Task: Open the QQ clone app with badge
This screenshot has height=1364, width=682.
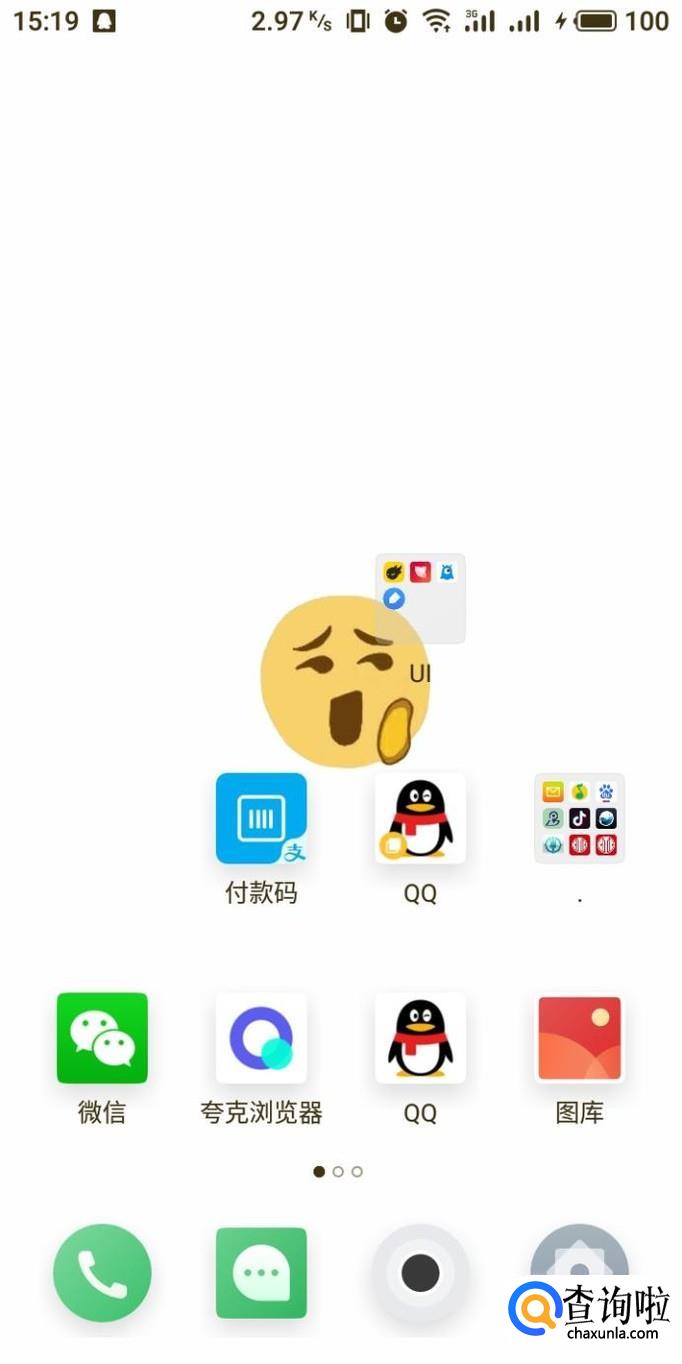Action: tap(420, 818)
